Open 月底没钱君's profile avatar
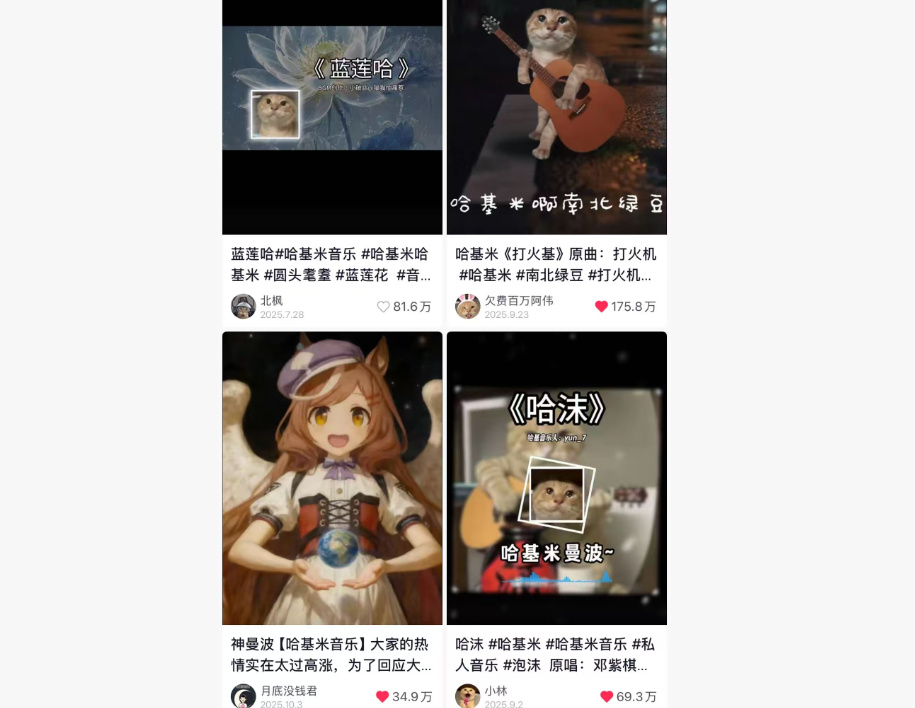This screenshot has height=708, width=915. click(x=243, y=696)
